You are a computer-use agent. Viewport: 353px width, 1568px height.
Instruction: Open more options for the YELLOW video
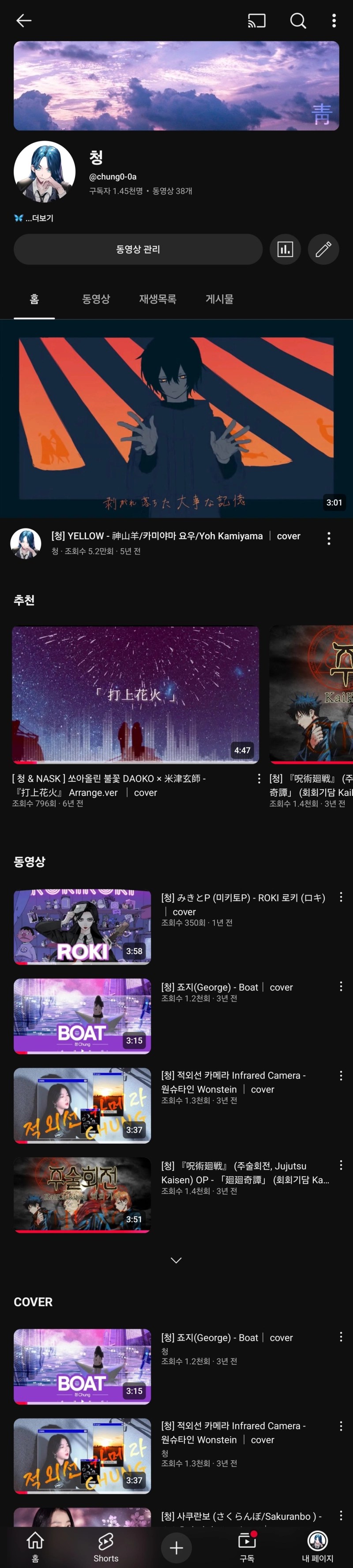coord(329,538)
